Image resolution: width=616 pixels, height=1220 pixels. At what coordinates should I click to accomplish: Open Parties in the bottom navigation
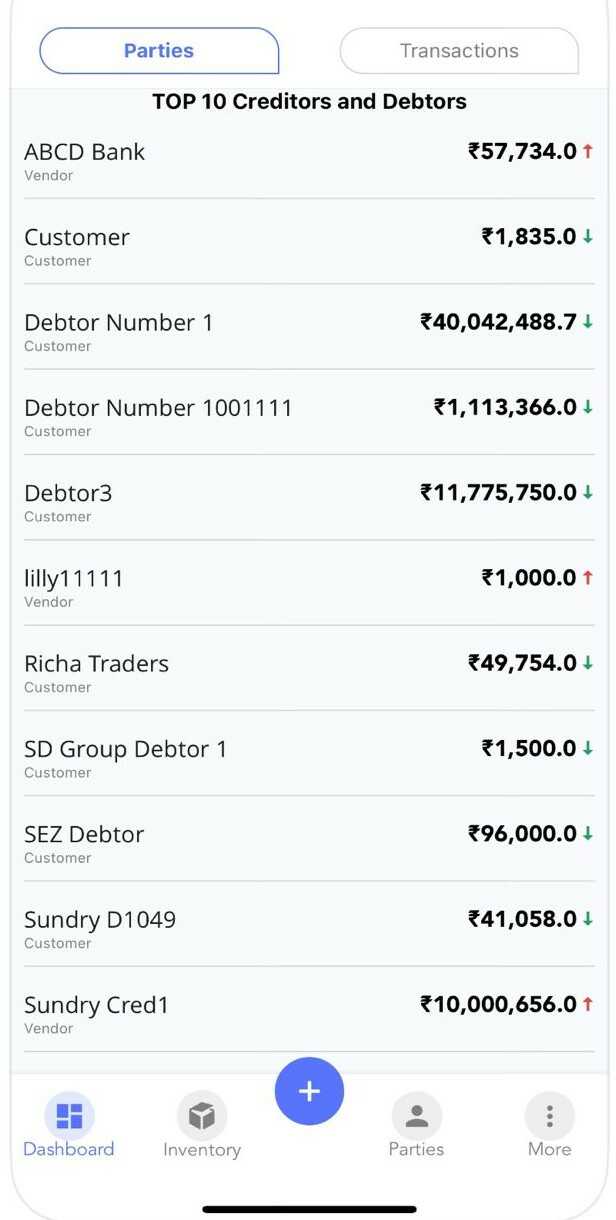(x=416, y=1127)
